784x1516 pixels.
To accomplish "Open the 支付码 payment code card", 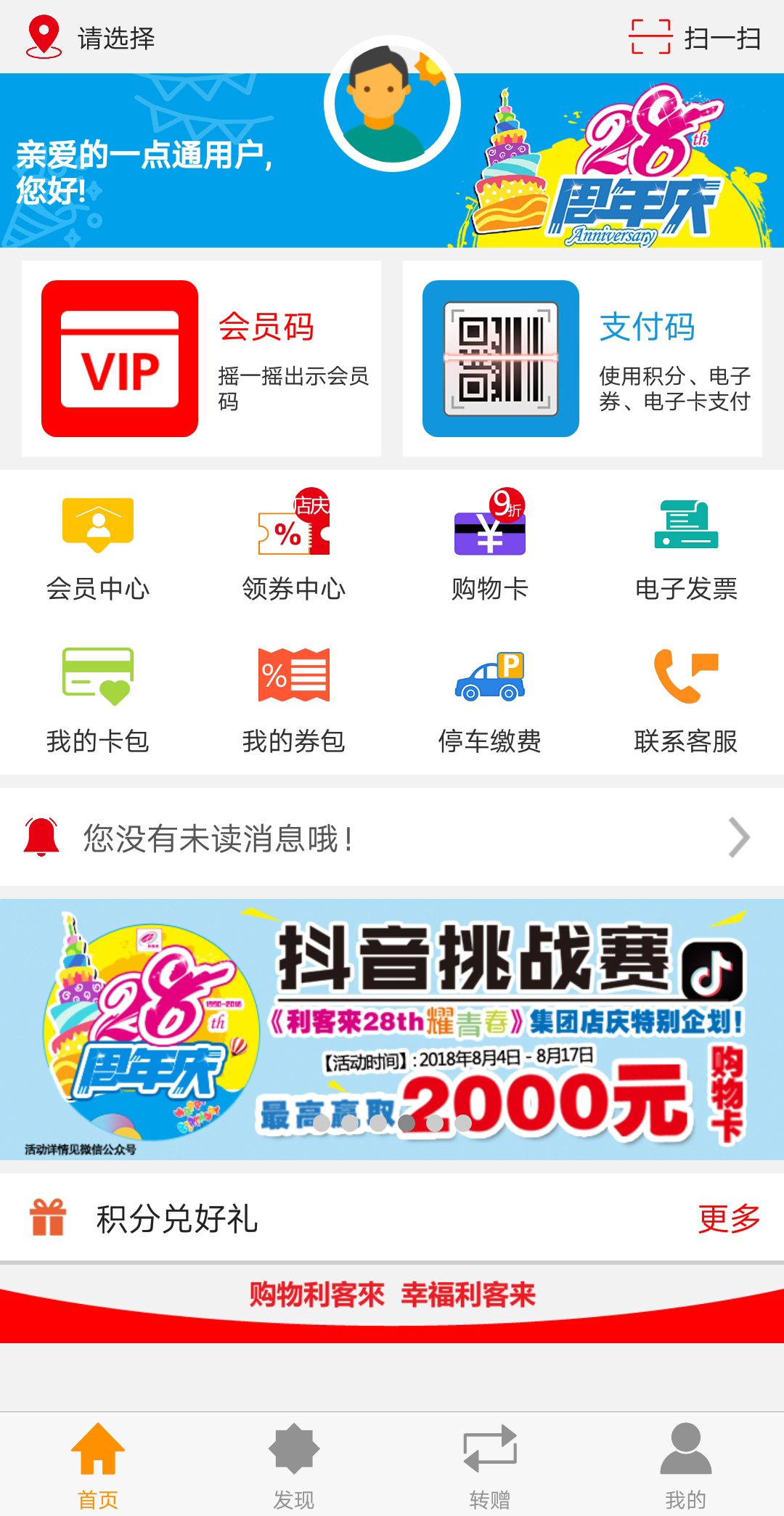I will (582, 359).
